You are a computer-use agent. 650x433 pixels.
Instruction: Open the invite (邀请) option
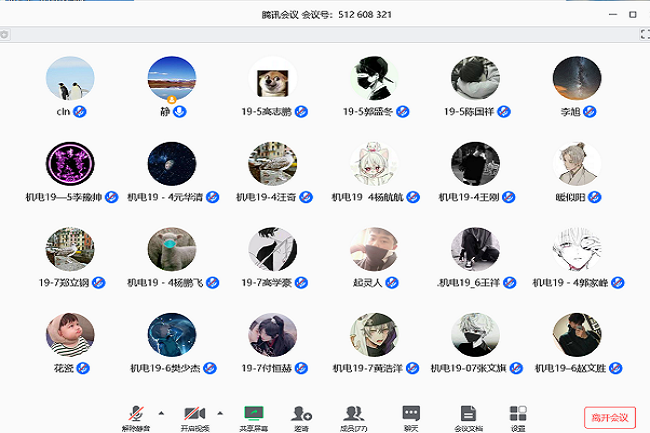point(300,414)
